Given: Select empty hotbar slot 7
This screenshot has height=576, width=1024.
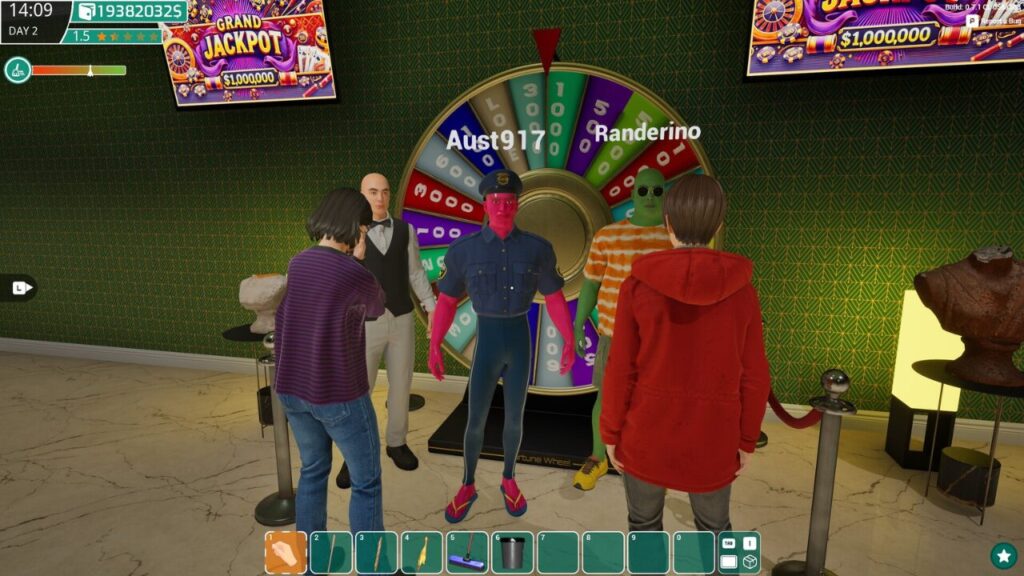Looking at the screenshot, I should (x=558, y=552).
